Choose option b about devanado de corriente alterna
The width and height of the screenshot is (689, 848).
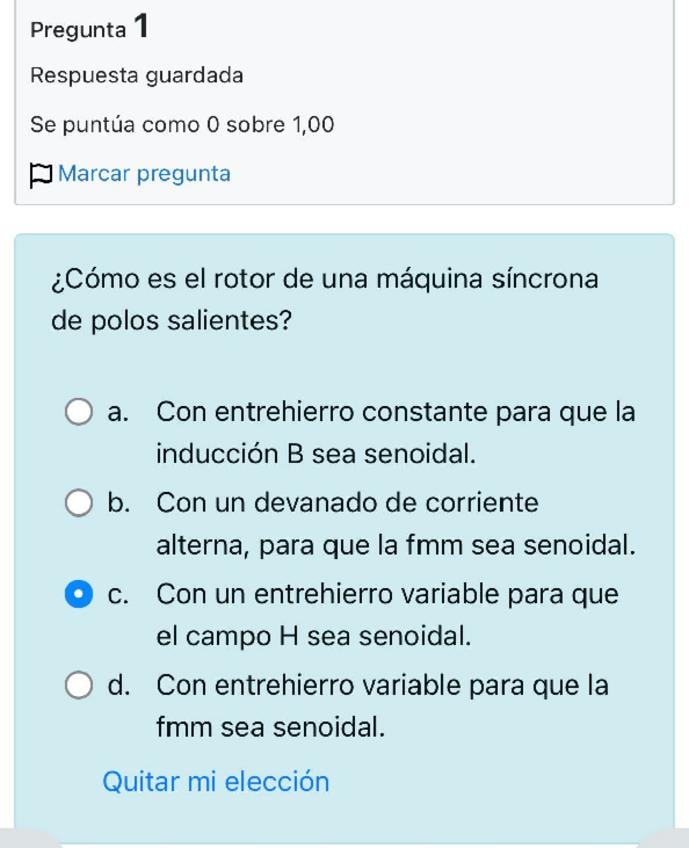(79, 503)
